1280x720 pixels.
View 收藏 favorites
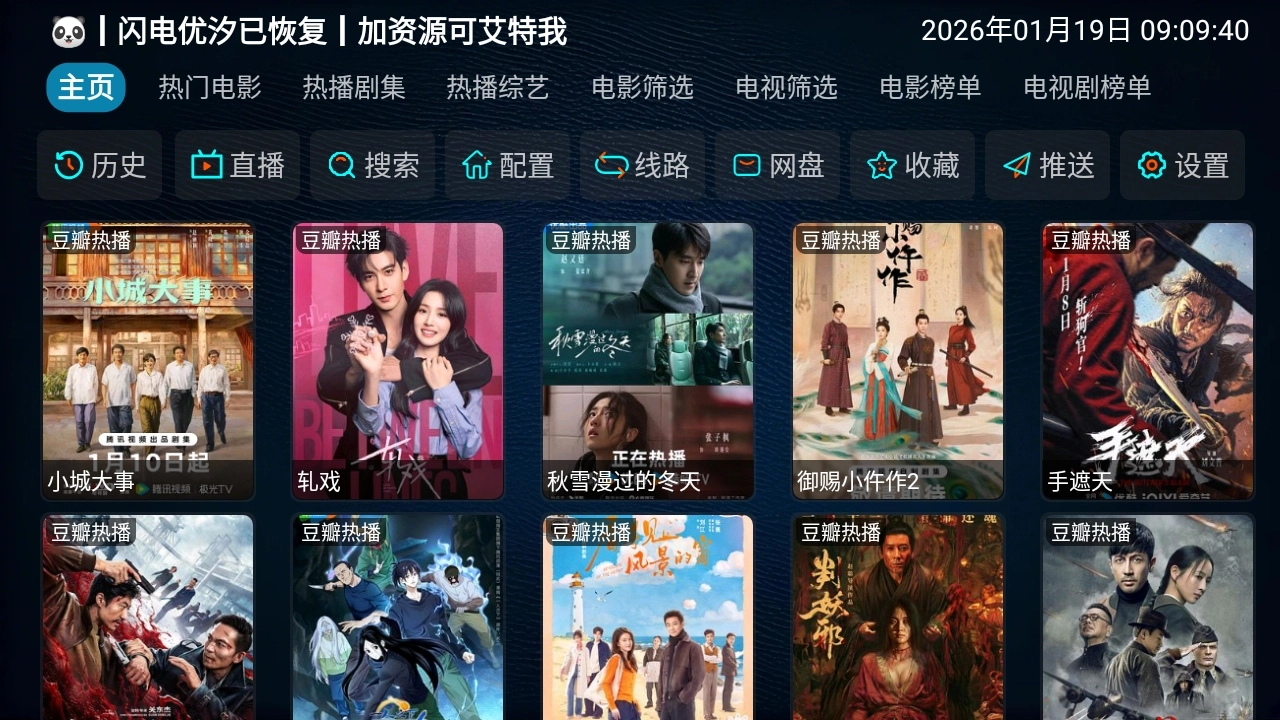click(912, 165)
